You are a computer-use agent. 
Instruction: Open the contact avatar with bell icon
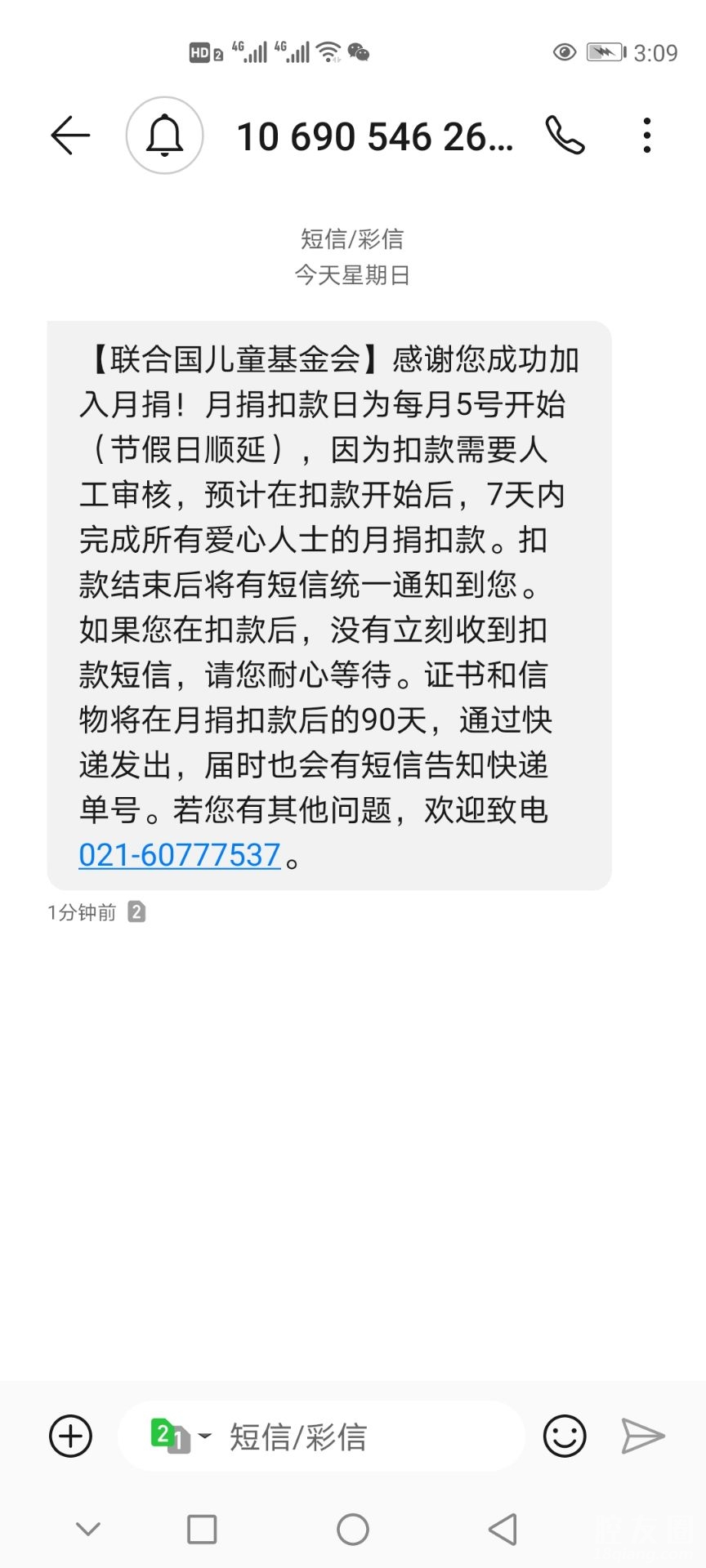(x=164, y=136)
